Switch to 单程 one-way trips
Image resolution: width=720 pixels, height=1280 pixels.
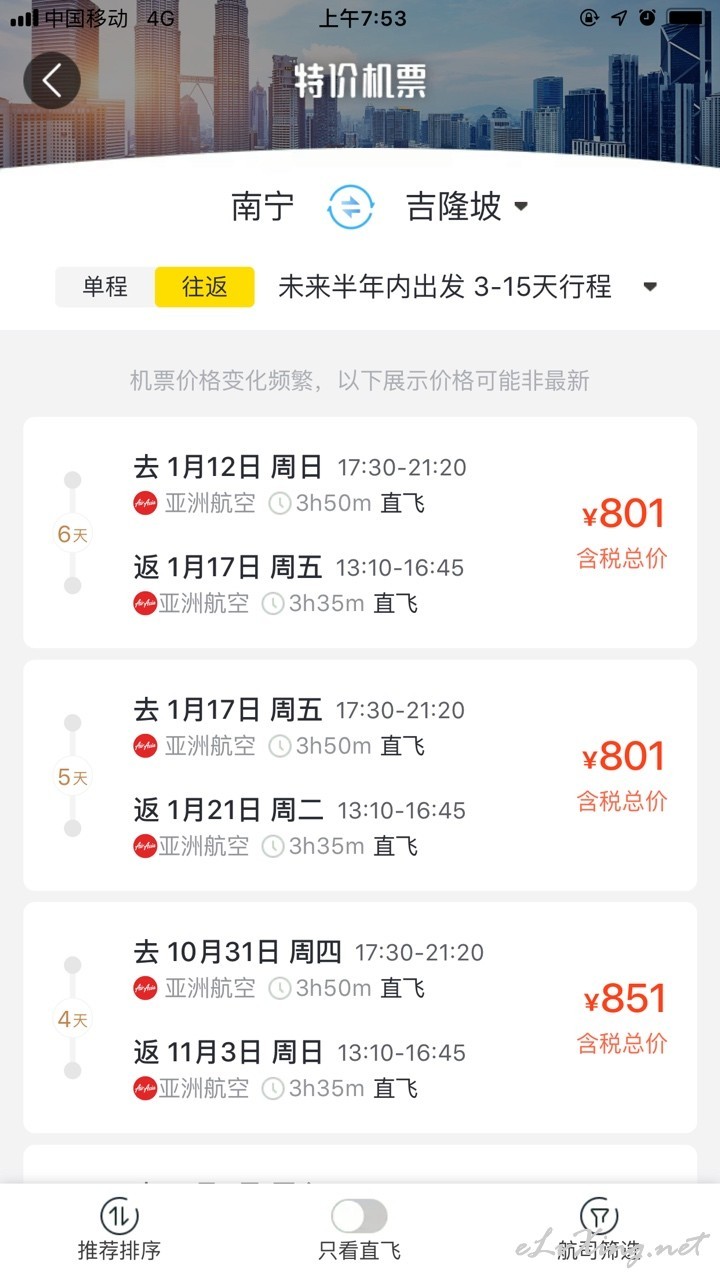[x=105, y=287]
